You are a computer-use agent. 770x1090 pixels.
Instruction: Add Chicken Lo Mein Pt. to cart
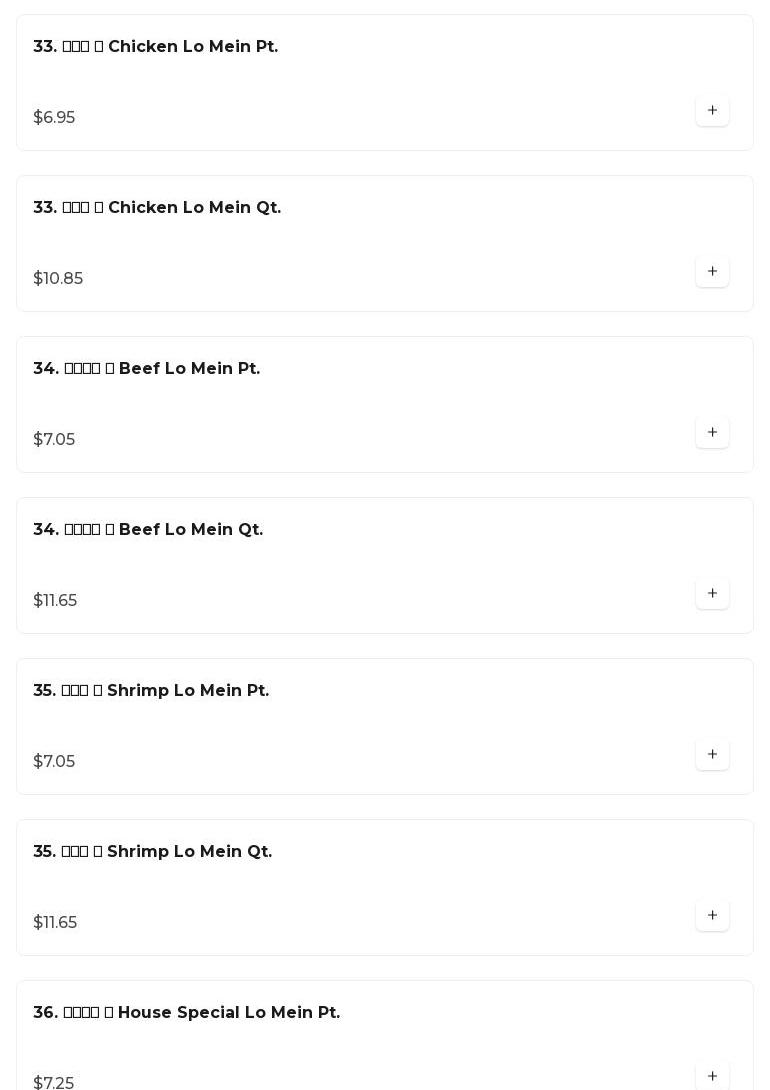pyautogui.click(x=712, y=111)
